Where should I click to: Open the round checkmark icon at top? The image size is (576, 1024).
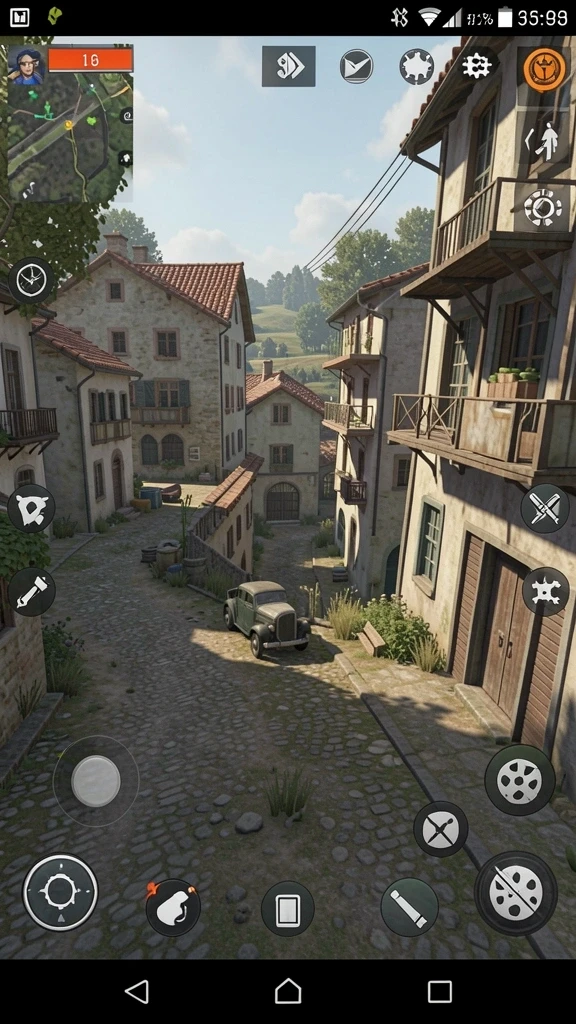(357, 66)
